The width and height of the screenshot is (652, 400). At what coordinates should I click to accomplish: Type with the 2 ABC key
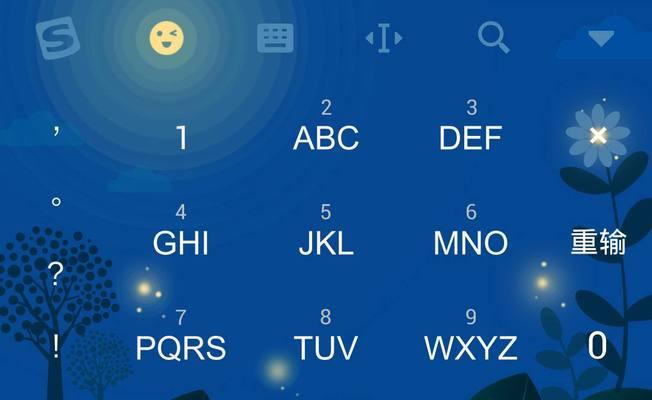[326, 130]
